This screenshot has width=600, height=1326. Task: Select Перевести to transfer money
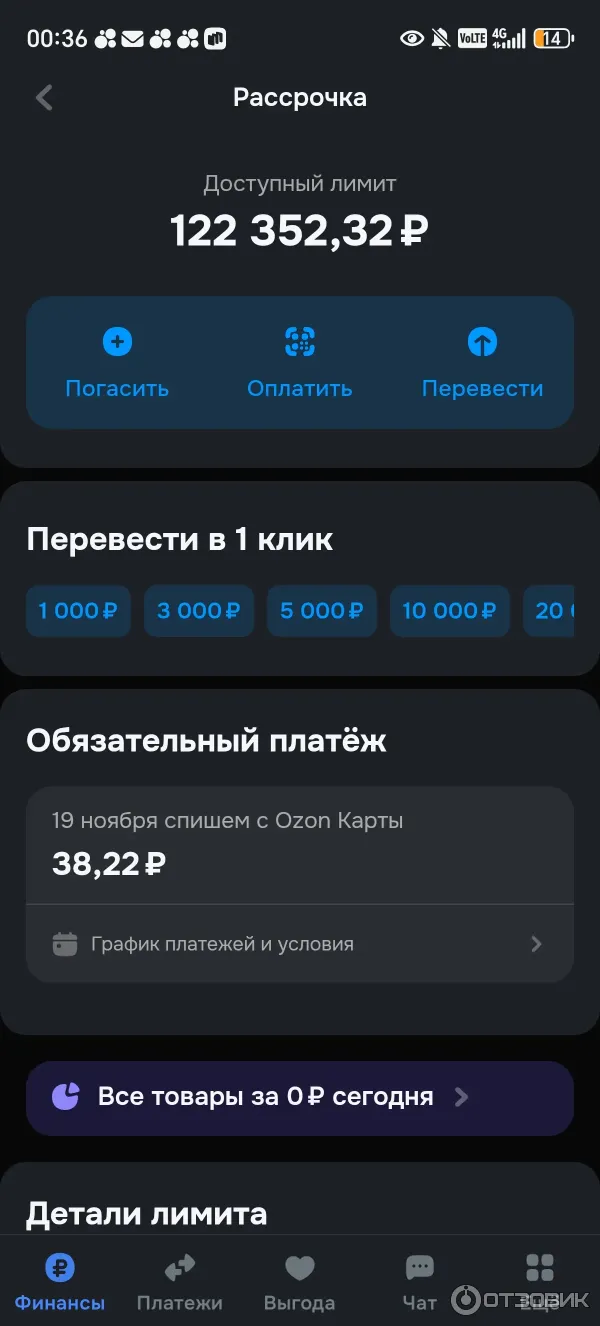[482, 363]
